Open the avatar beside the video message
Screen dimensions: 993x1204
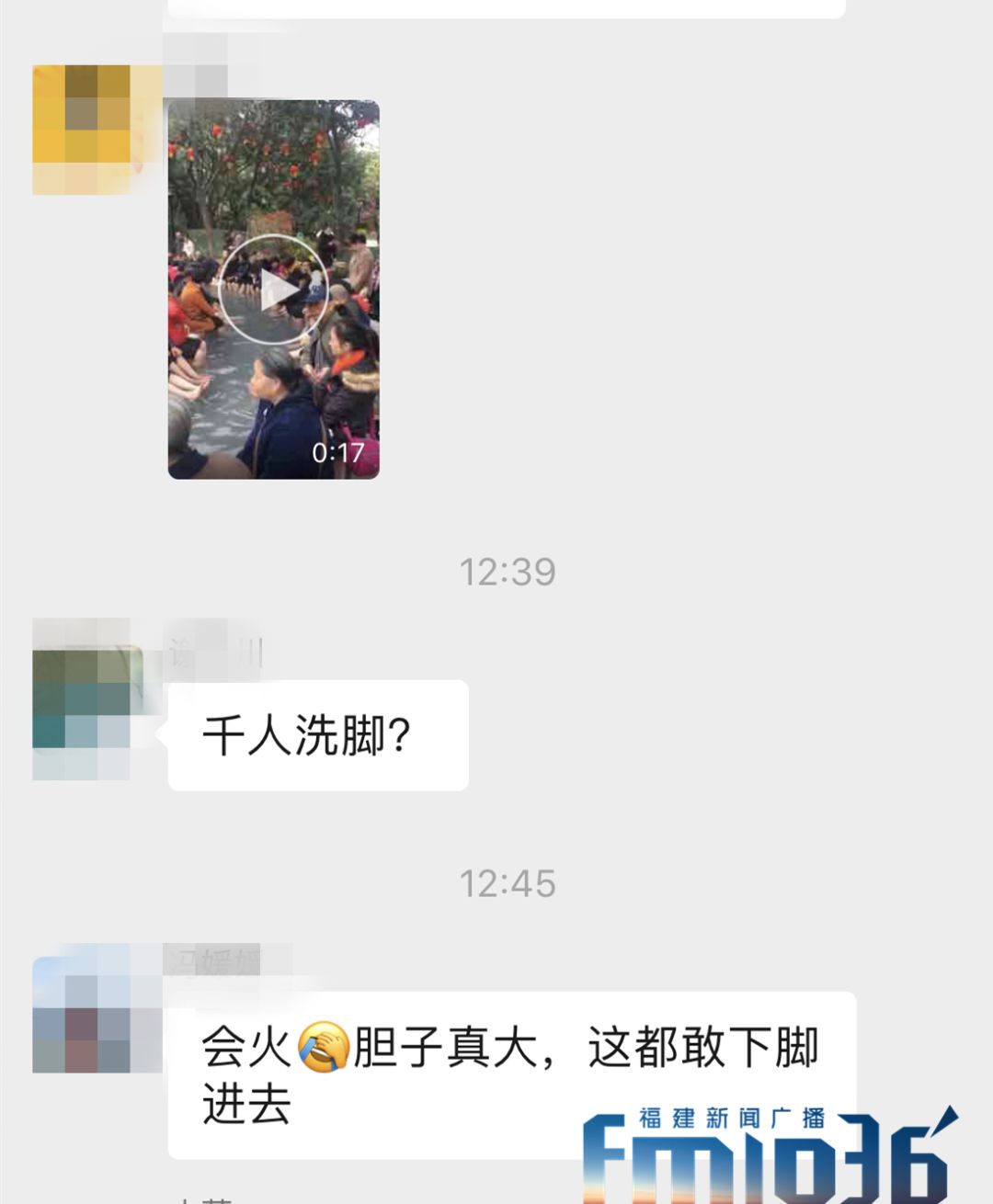tap(82, 129)
